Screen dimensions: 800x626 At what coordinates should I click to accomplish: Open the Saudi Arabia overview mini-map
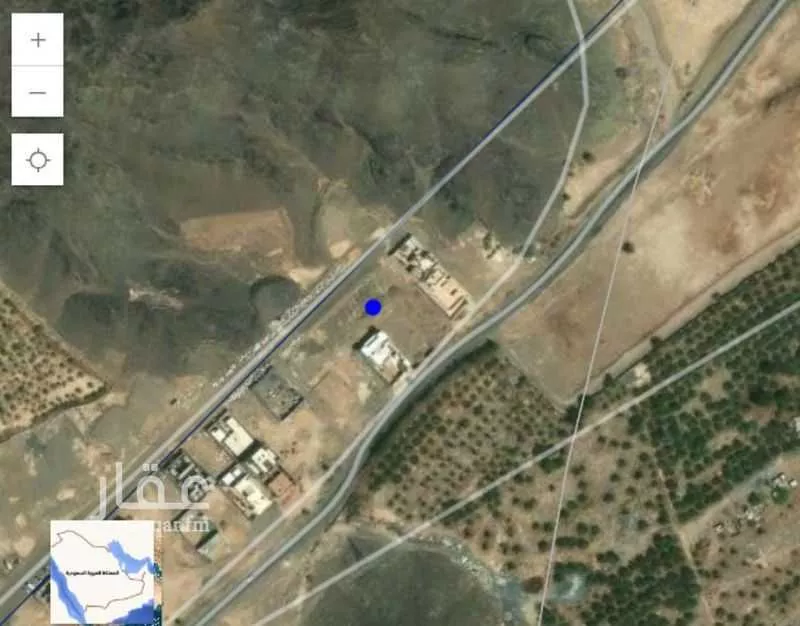pos(105,571)
